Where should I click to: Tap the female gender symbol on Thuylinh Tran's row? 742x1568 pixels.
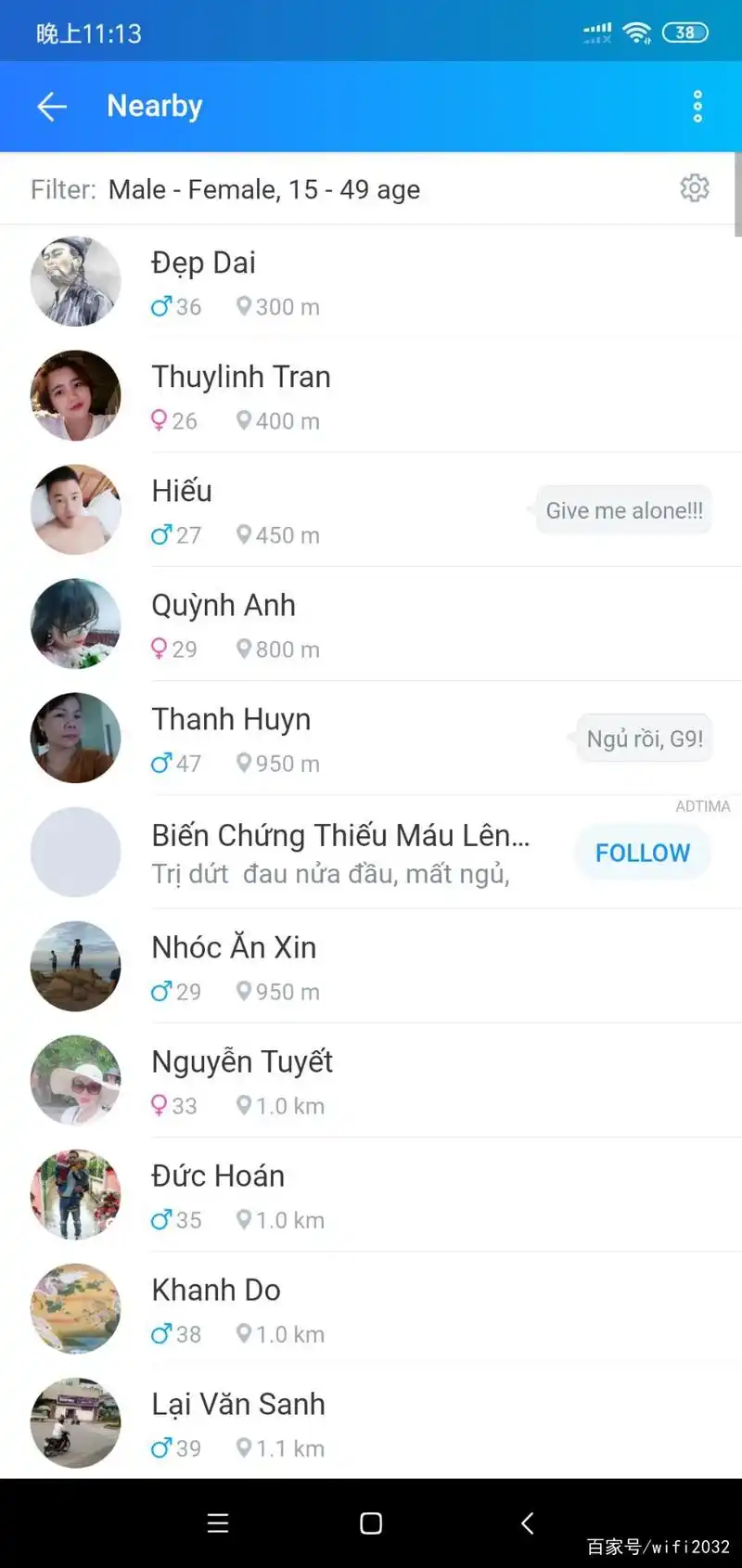[160, 420]
